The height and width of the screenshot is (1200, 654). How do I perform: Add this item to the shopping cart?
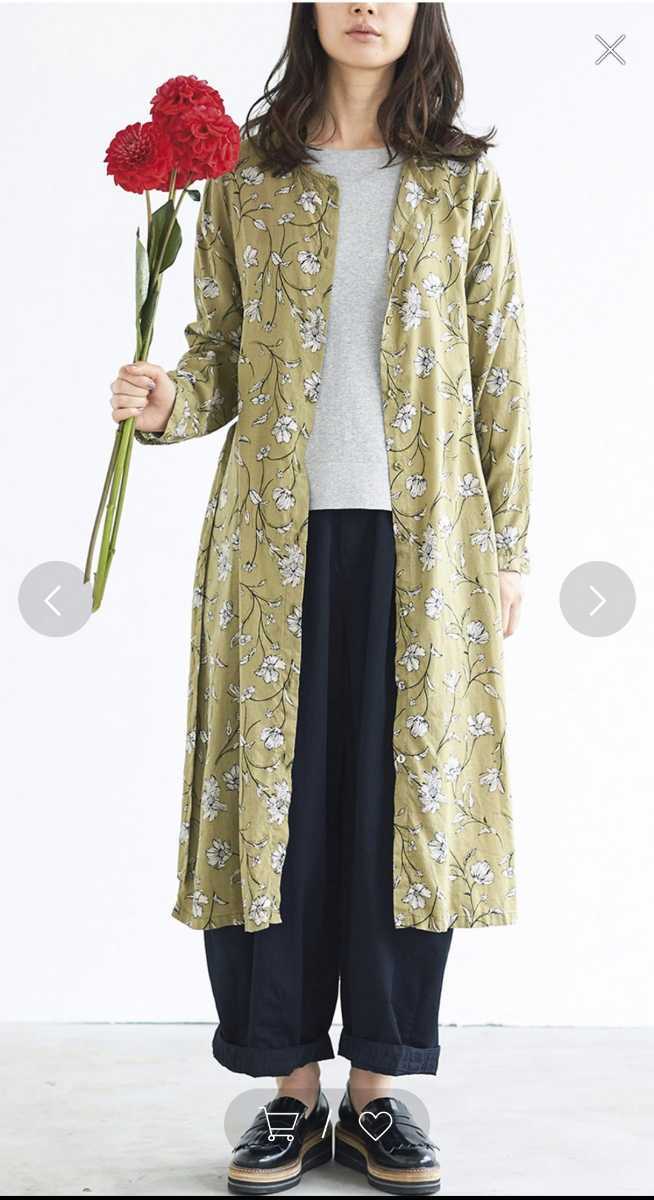pos(282,1124)
